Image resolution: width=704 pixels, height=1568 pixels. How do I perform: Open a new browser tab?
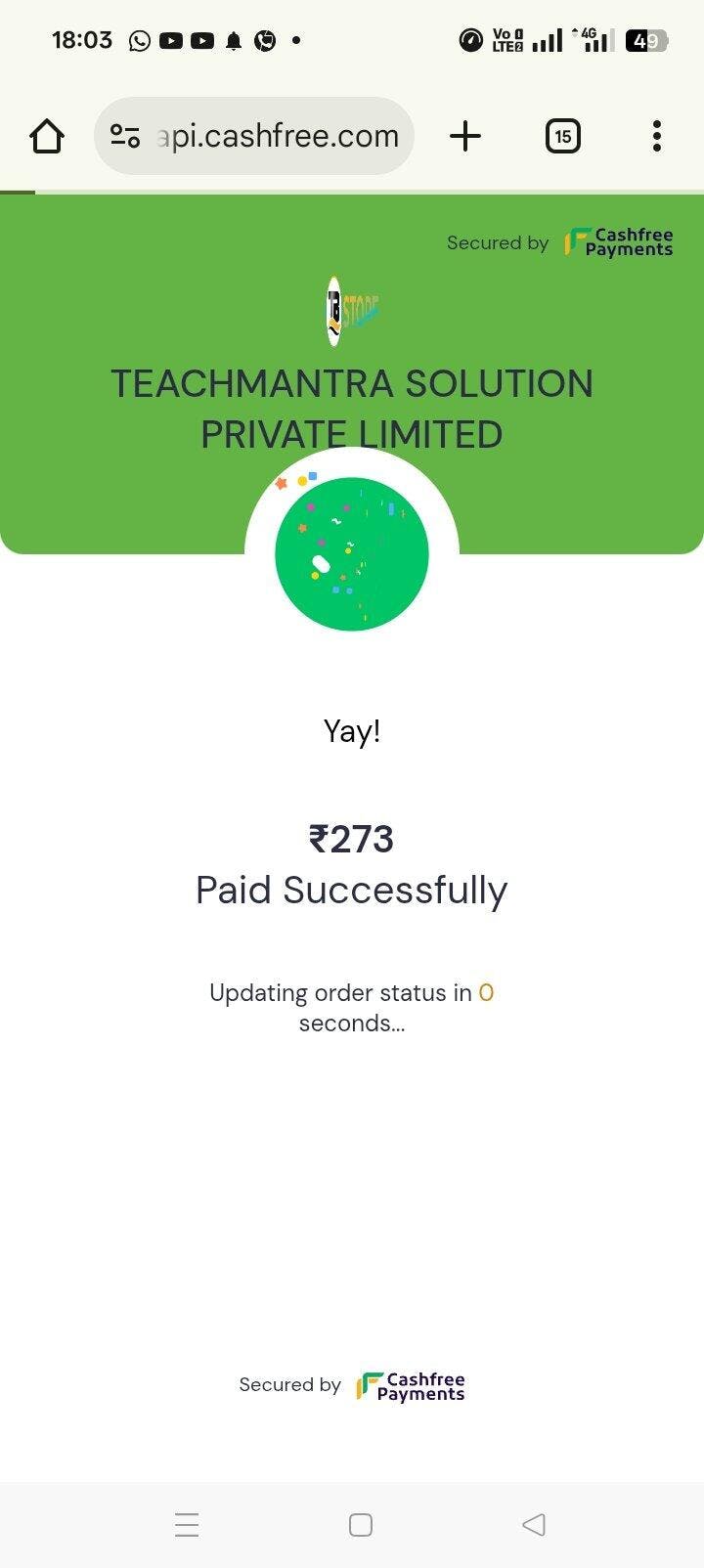(x=465, y=136)
